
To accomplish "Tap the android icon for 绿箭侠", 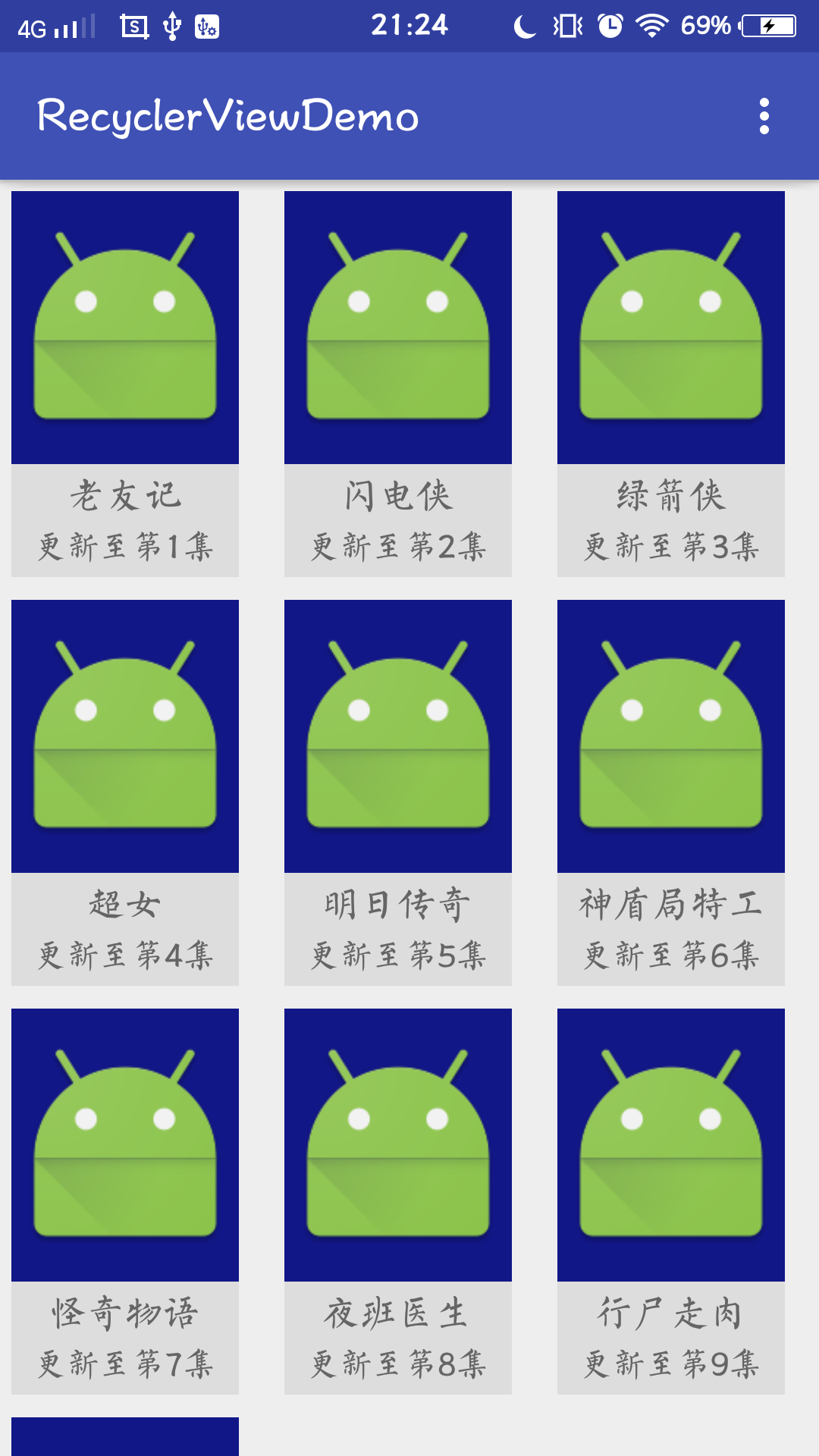I will pyautogui.click(x=670, y=326).
